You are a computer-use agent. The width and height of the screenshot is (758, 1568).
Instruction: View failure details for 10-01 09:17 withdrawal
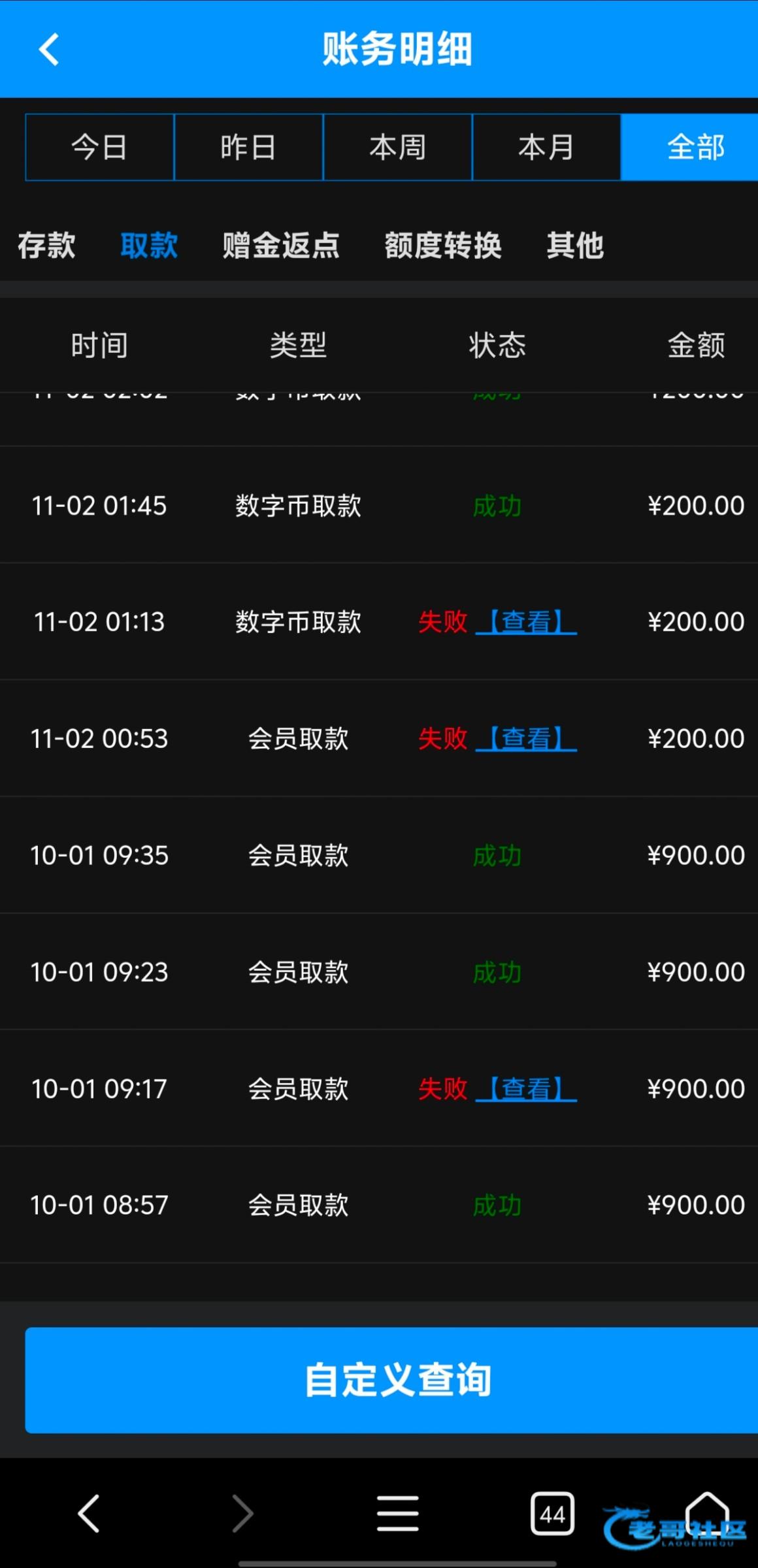[x=526, y=1089]
